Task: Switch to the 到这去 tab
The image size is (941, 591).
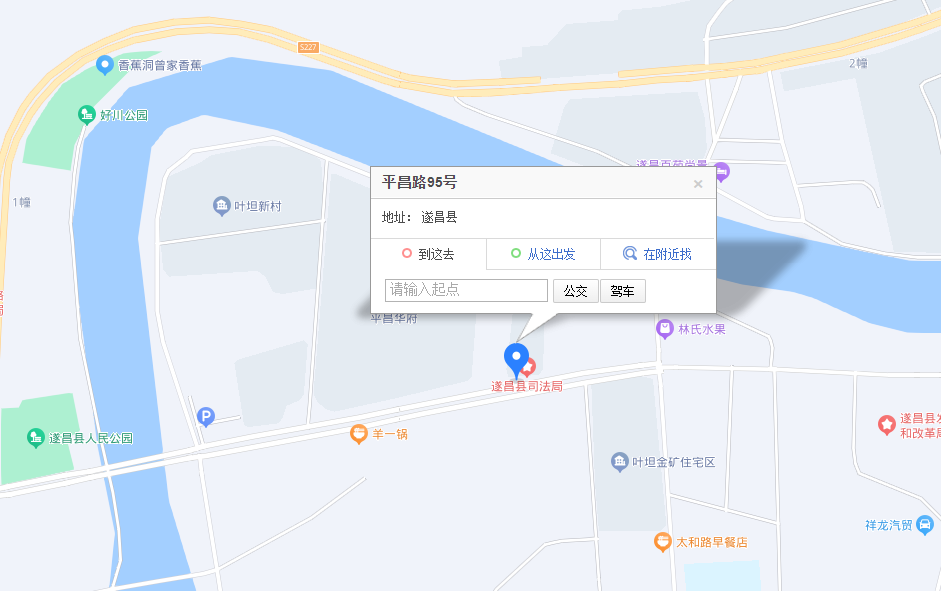Action: point(428,254)
